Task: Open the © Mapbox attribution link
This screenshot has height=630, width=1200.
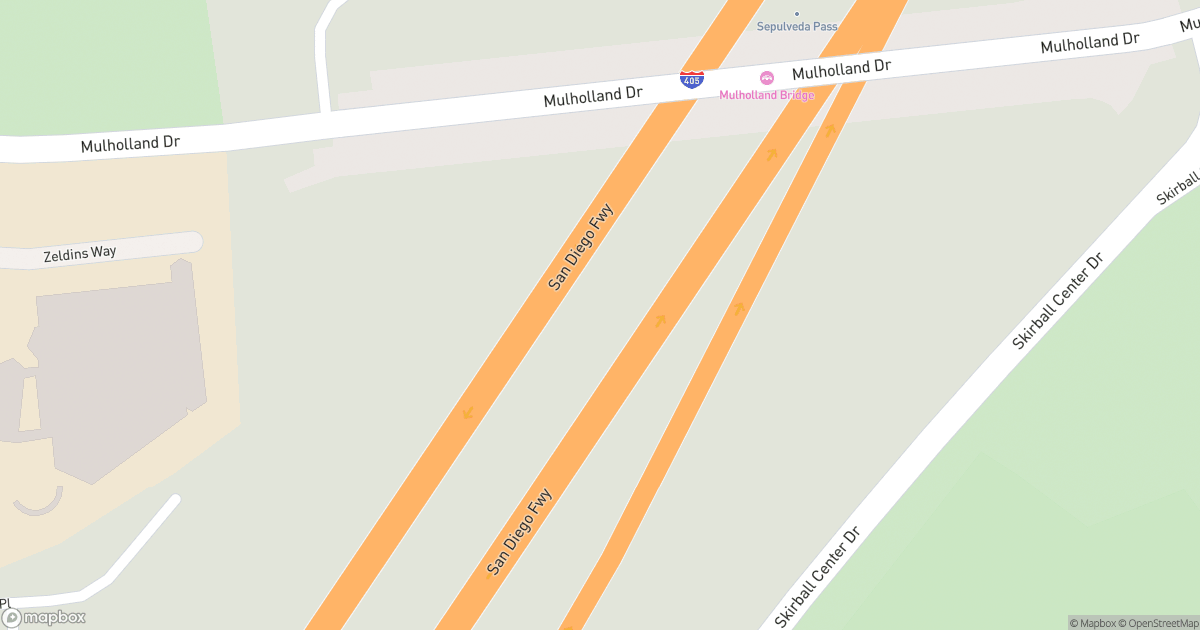Action: pyautogui.click(x=1093, y=623)
